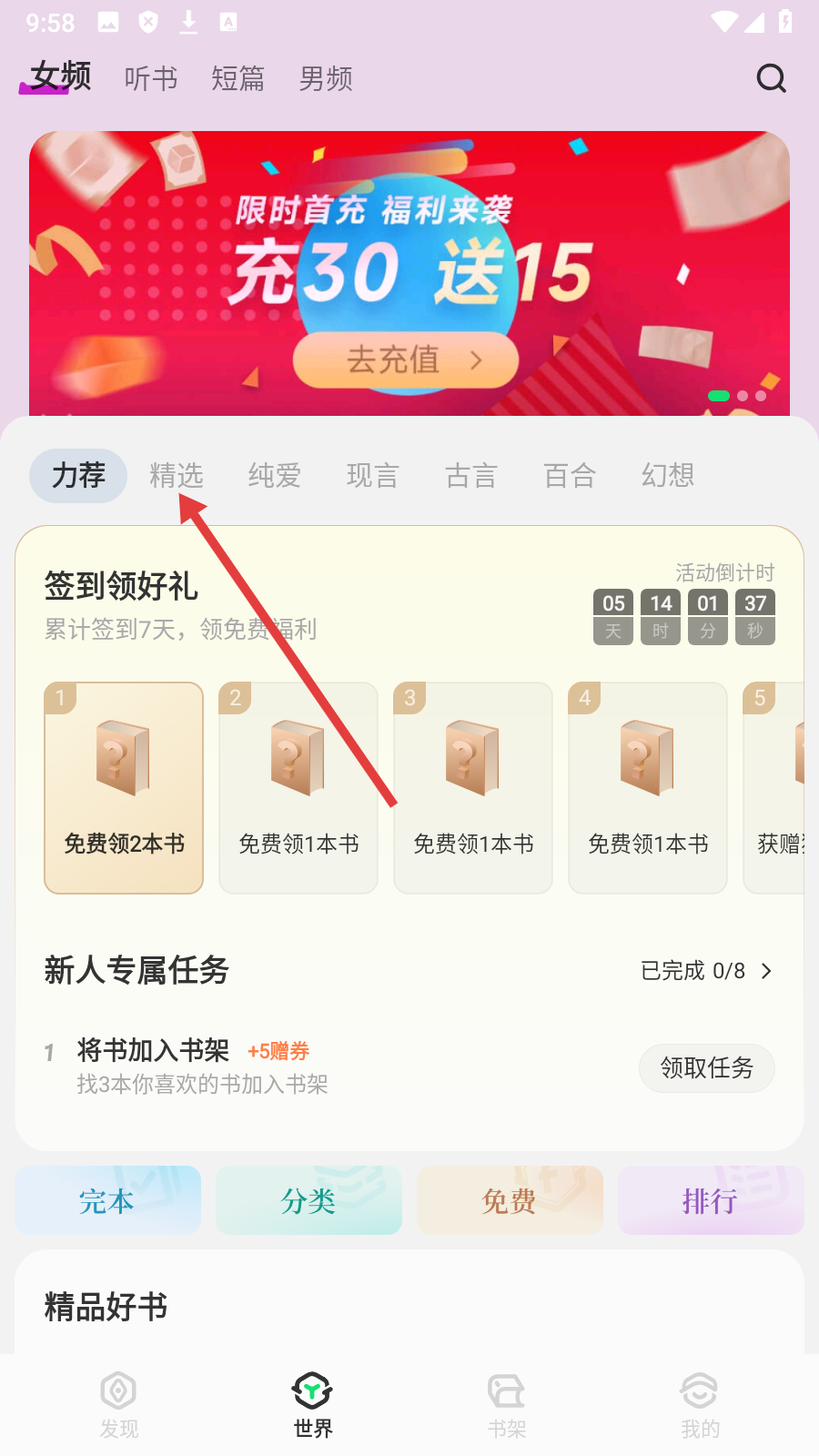819x1456 pixels.
Task: Go to the 书架 bottom tab
Action: click(x=507, y=1405)
